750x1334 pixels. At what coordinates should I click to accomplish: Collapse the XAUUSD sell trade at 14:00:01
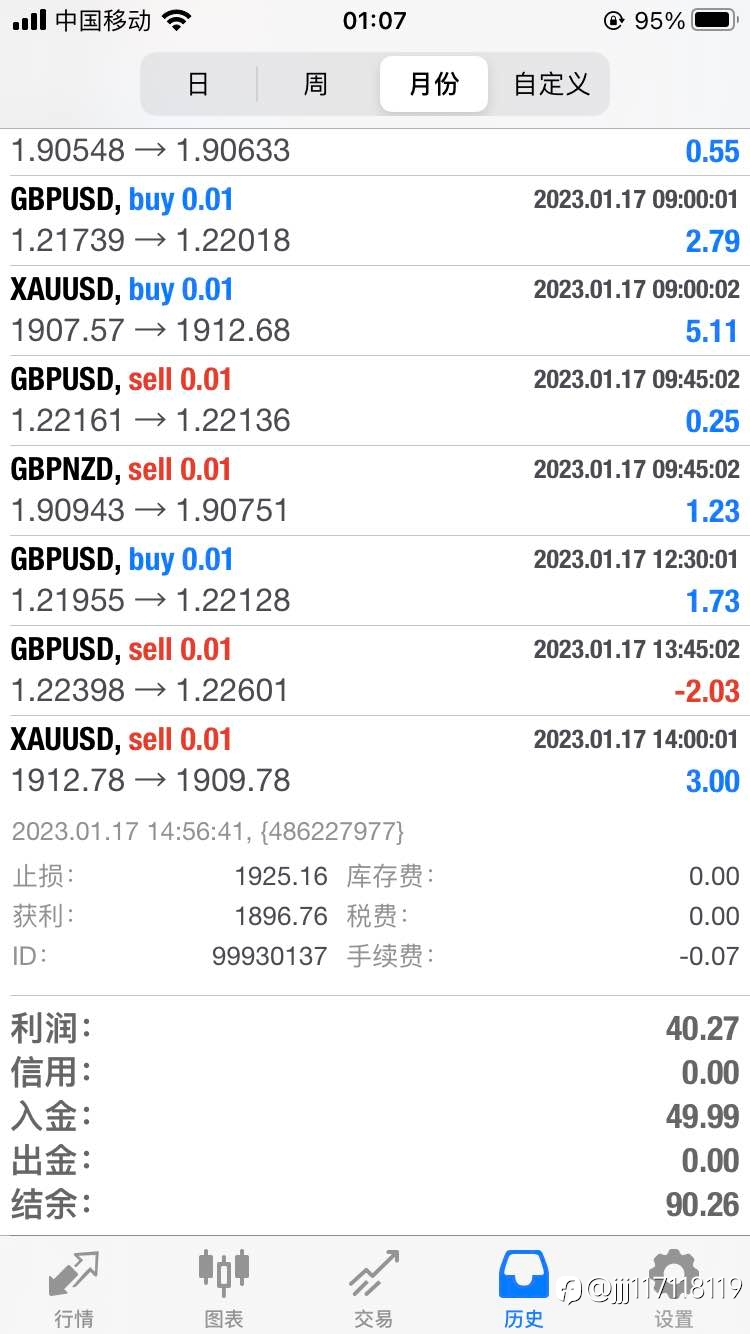[x=375, y=761]
